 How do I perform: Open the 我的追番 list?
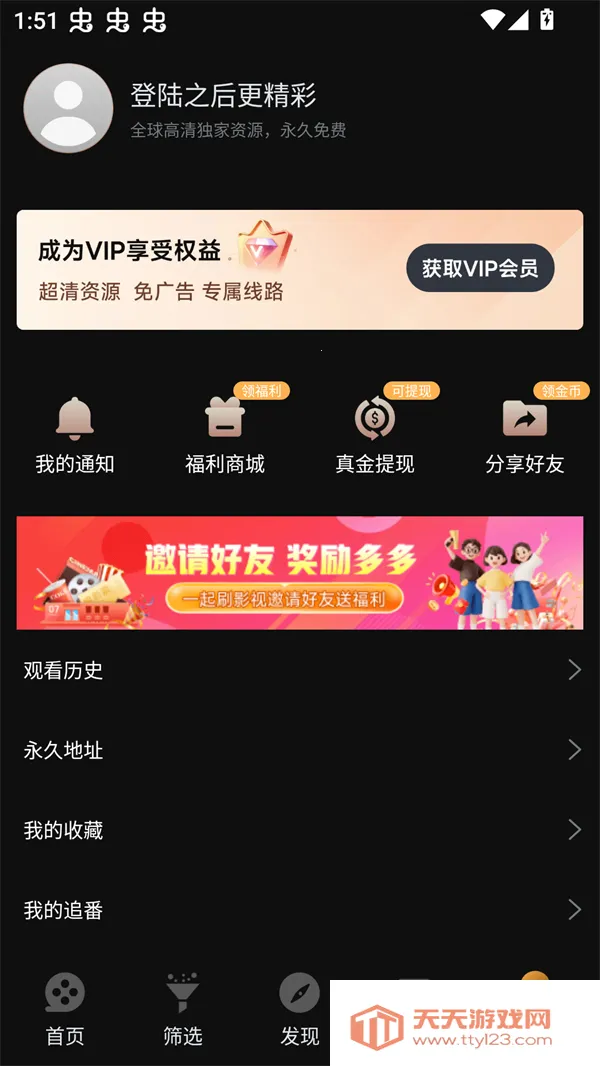coord(300,910)
